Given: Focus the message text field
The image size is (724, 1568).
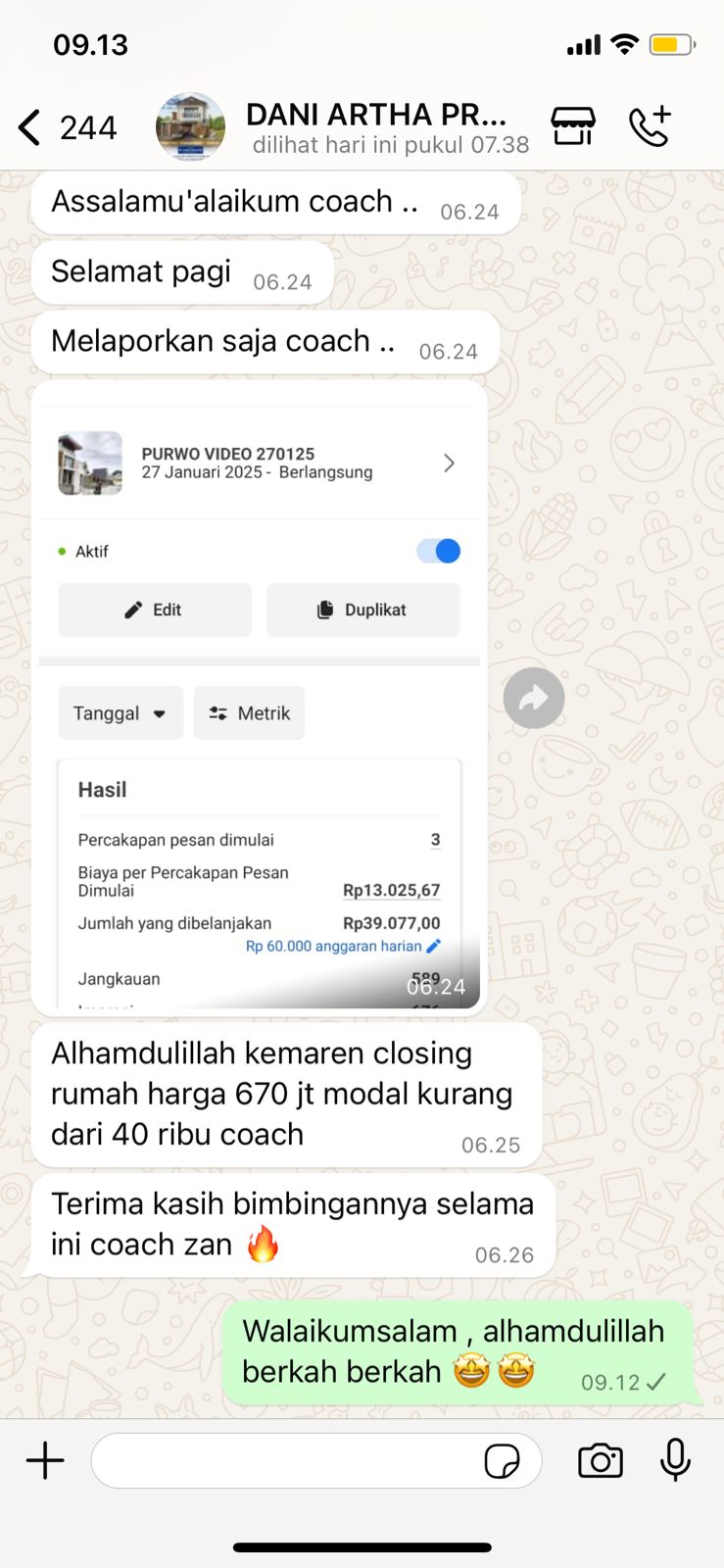Looking at the screenshot, I should (x=284, y=1460).
